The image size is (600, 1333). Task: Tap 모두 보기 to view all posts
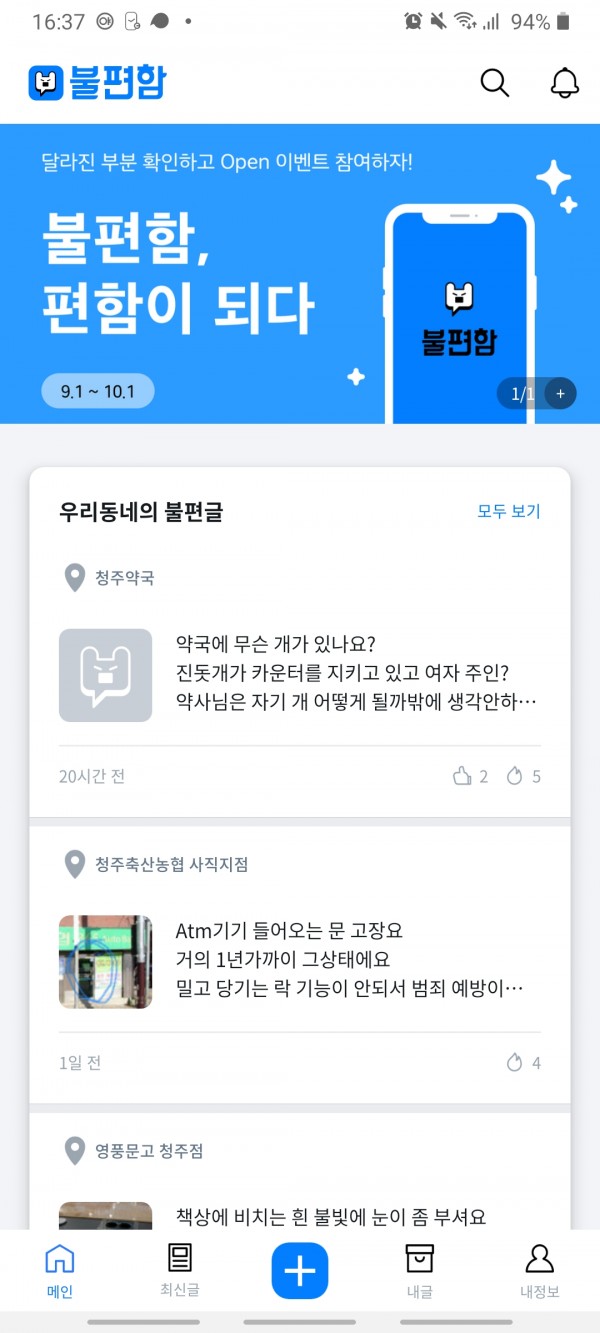508,512
